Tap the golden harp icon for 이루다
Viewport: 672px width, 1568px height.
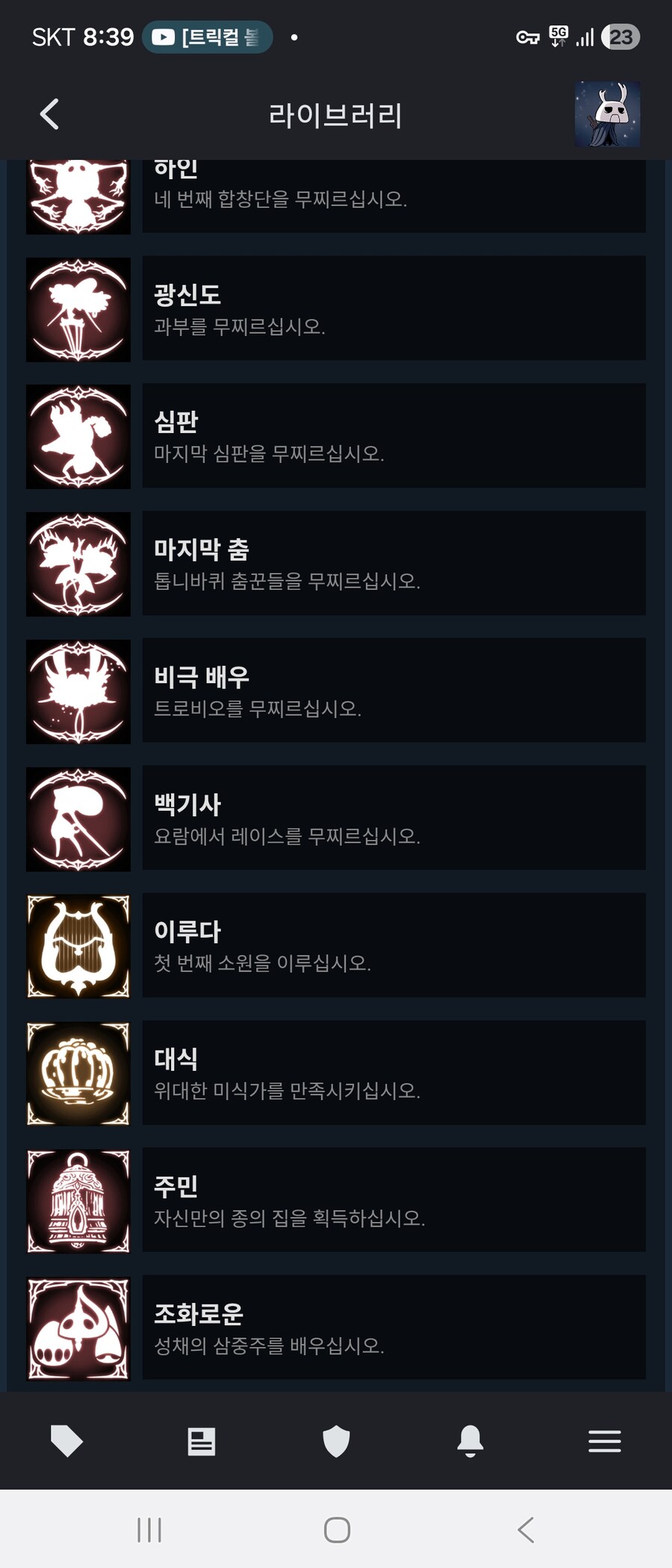(x=78, y=946)
